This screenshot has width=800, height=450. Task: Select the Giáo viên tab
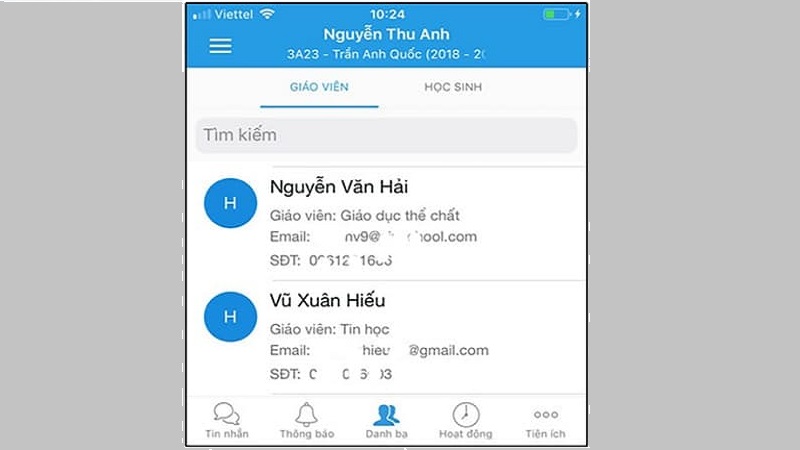coord(319,88)
